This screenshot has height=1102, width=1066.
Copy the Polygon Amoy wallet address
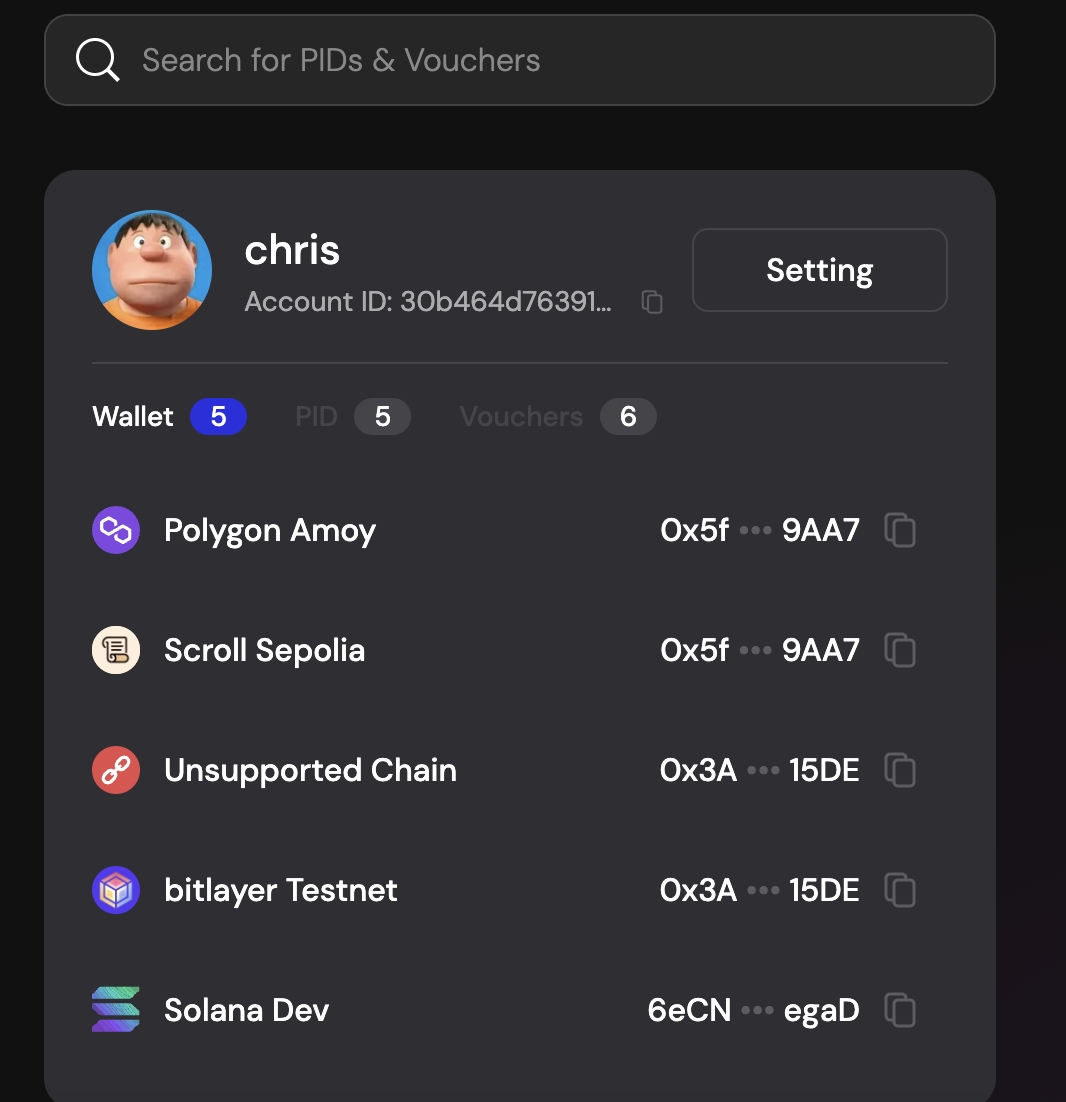click(900, 530)
